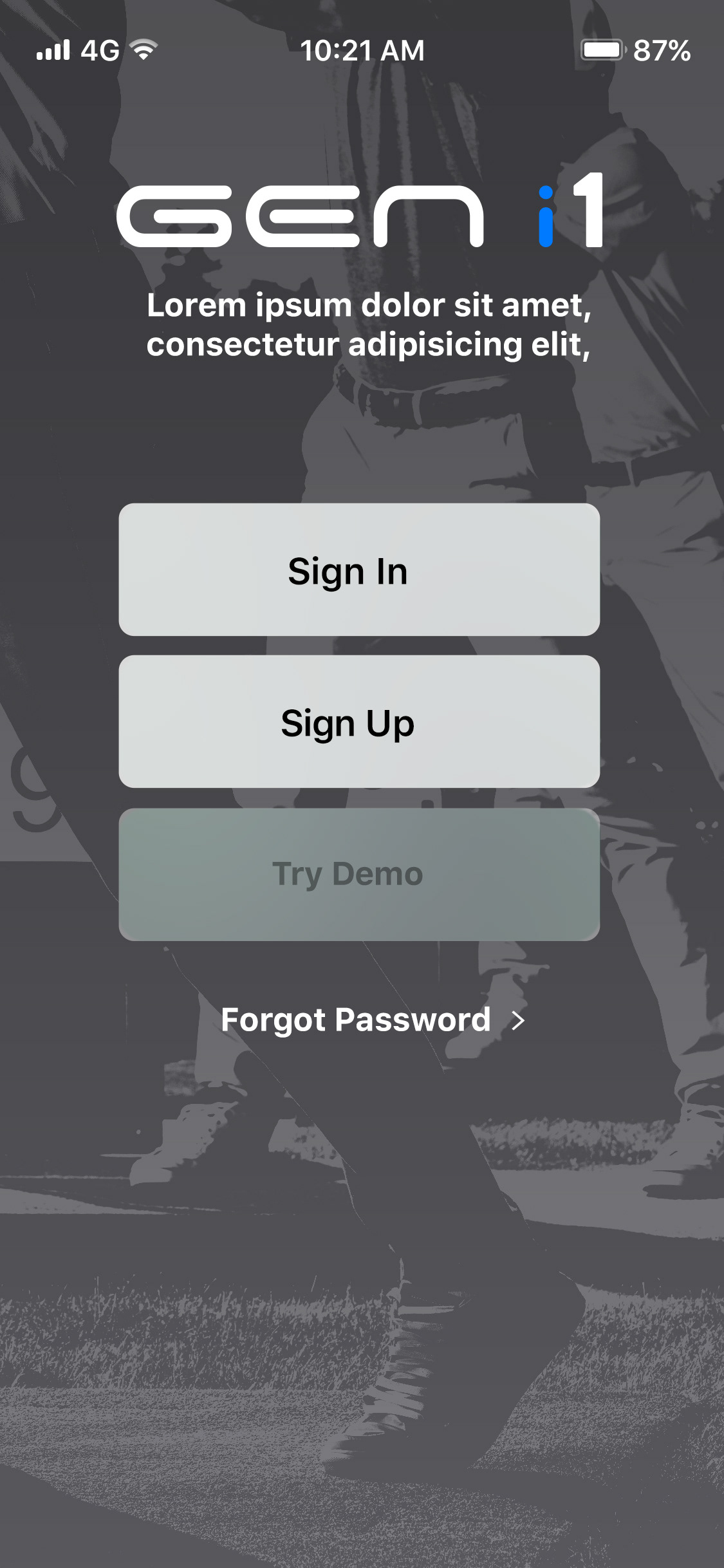Viewport: 724px width, 1568px height.
Task: Open Sign Up to create an account
Action: [359, 722]
